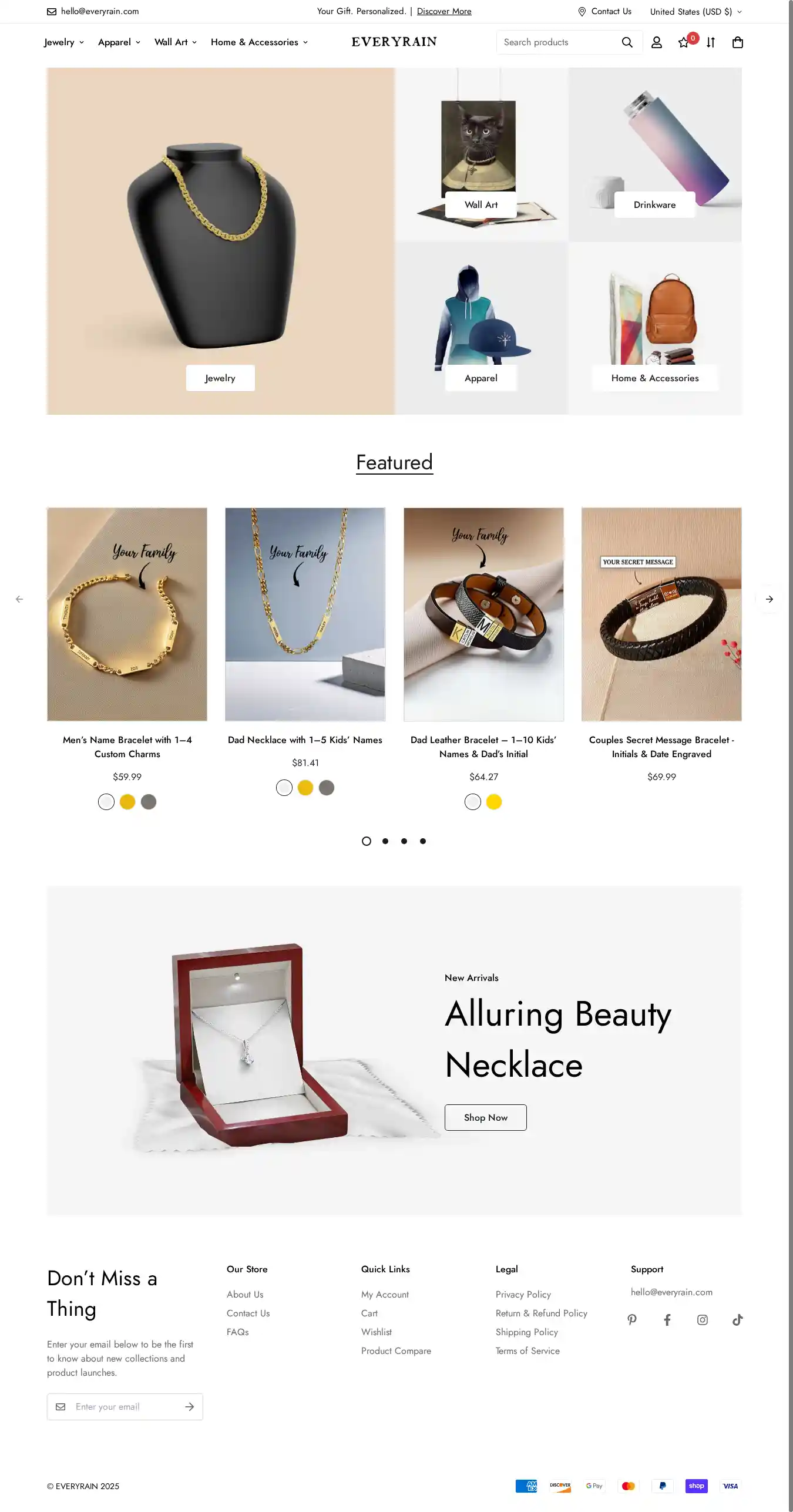Image resolution: width=793 pixels, height=1512 pixels.
Task: Open the product compare arrows icon
Action: click(711, 42)
